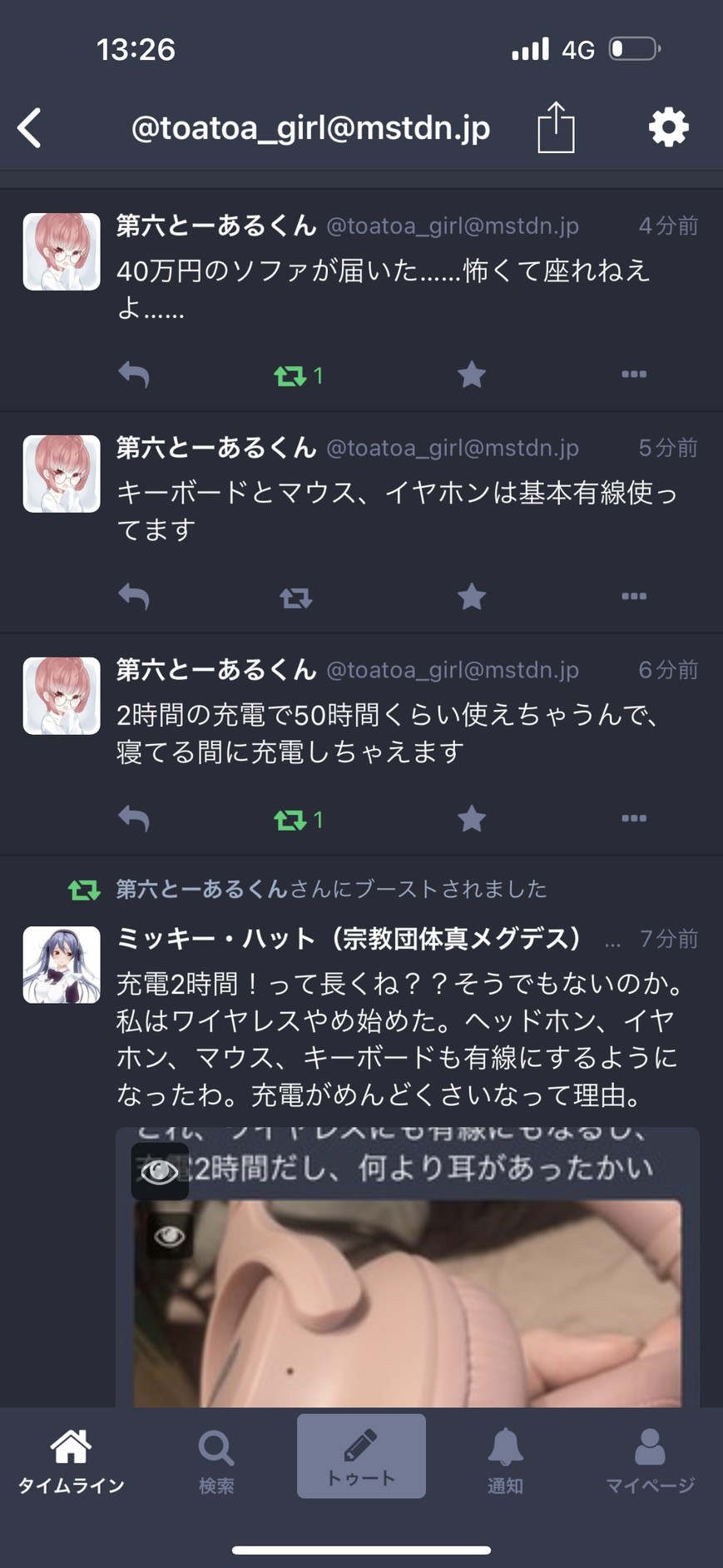Viewport: 723px width, 1568px height.
Task: Go back using the top-left arrow
Action: pos(30,128)
